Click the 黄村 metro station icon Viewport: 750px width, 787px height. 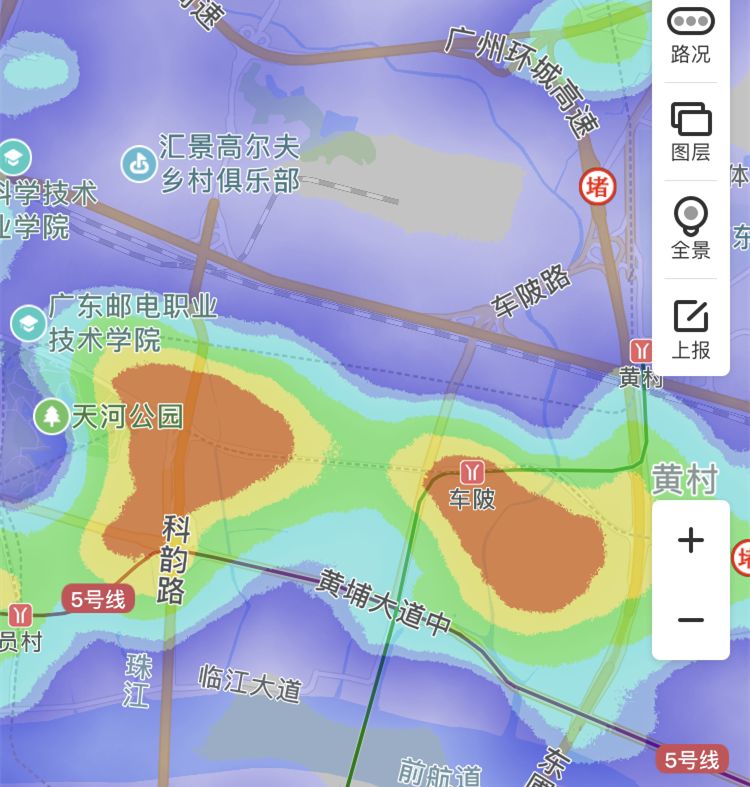(641, 352)
